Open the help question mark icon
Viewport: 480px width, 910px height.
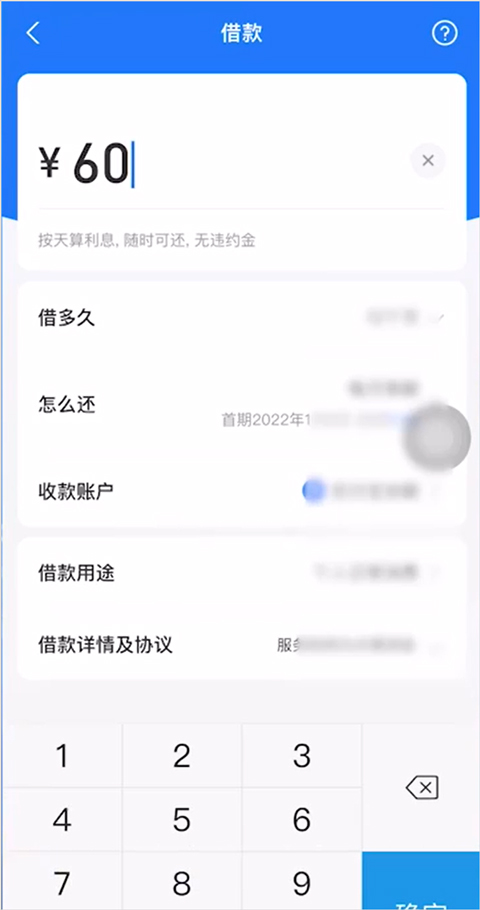click(445, 34)
